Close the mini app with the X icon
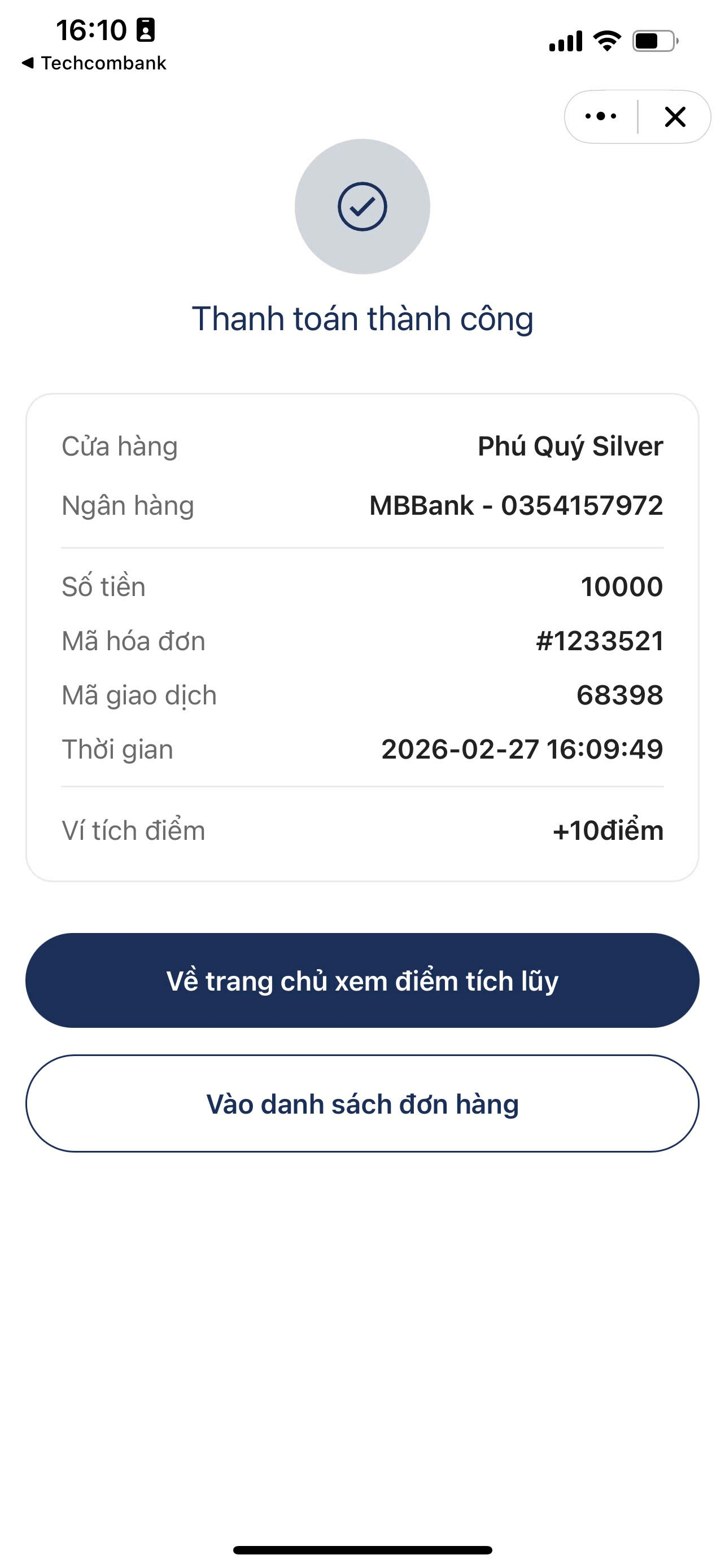 pyautogui.click(x=675, y=116)
